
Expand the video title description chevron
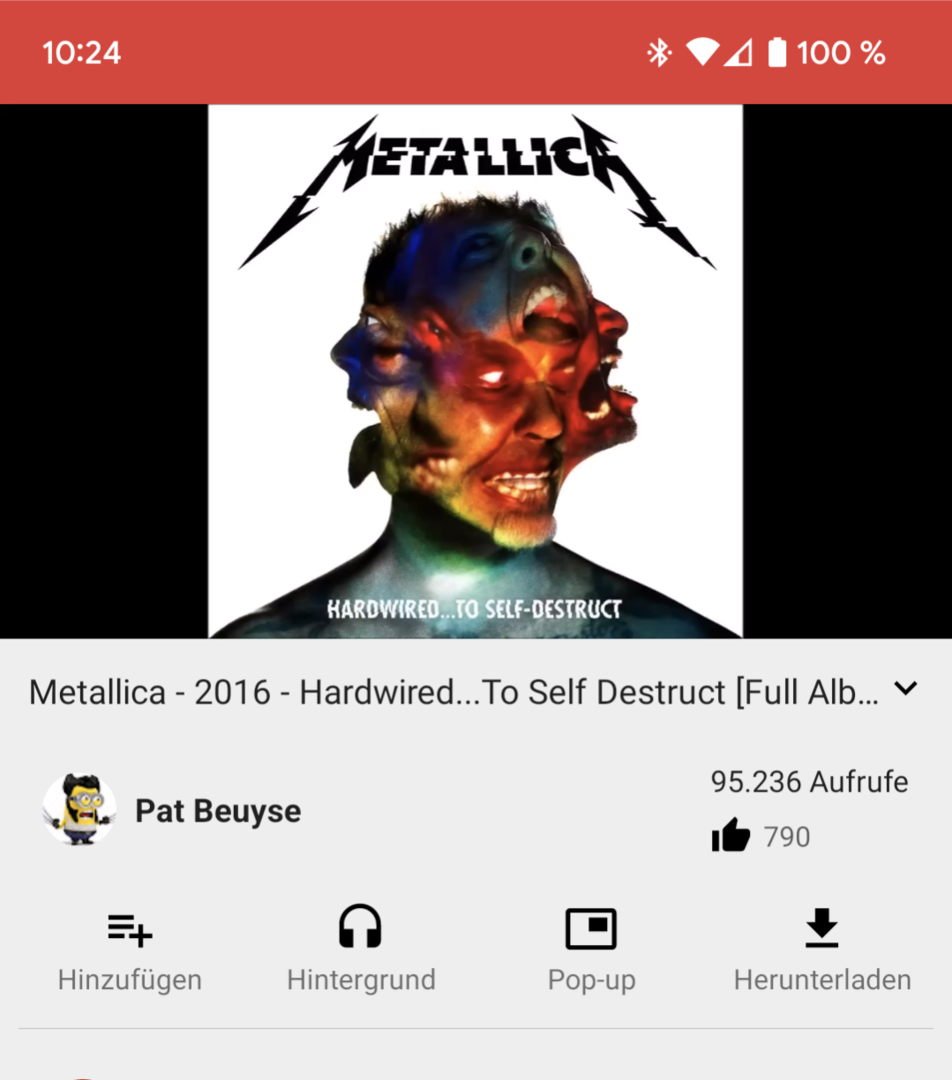905,689
